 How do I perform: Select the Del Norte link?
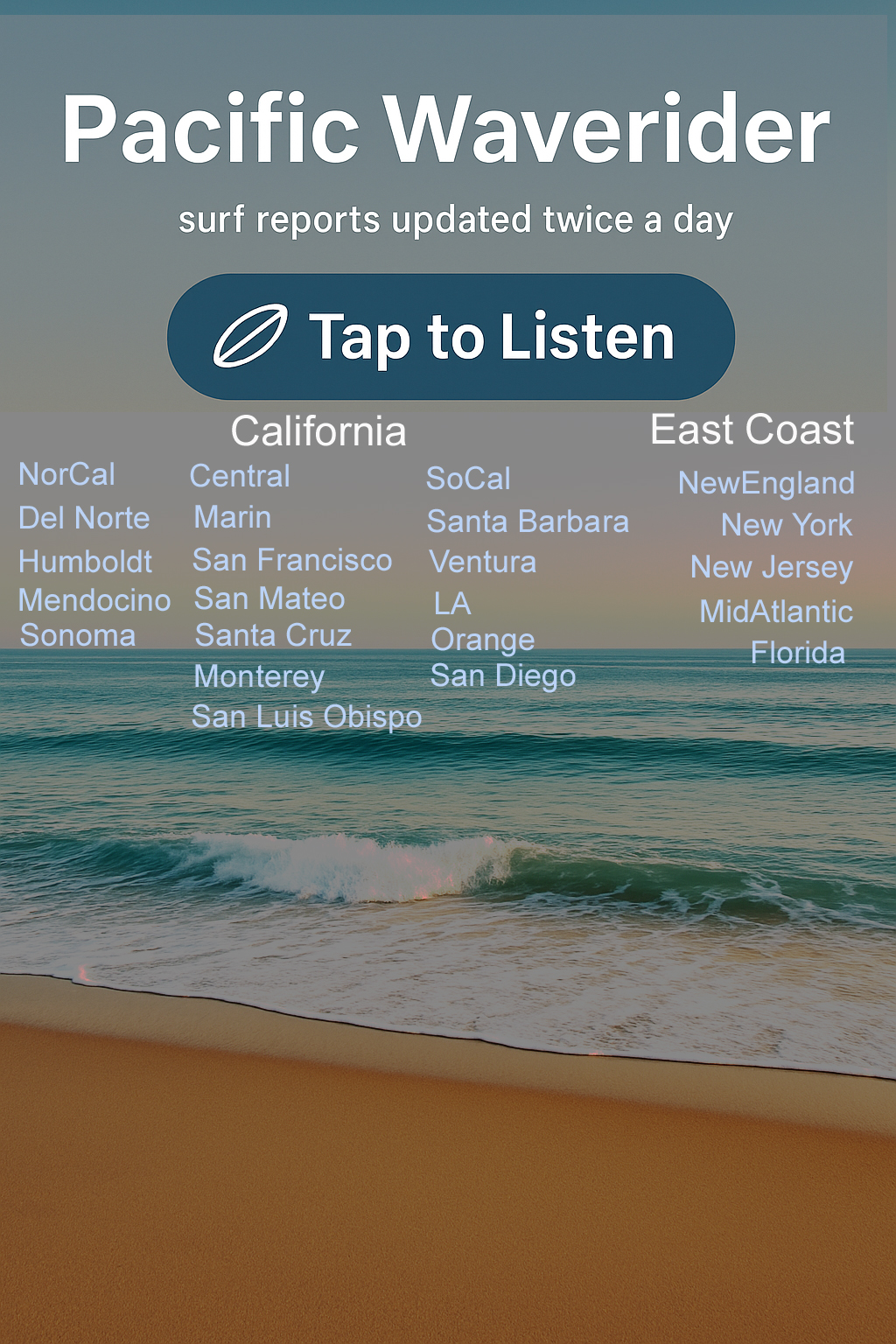point(84,518)
